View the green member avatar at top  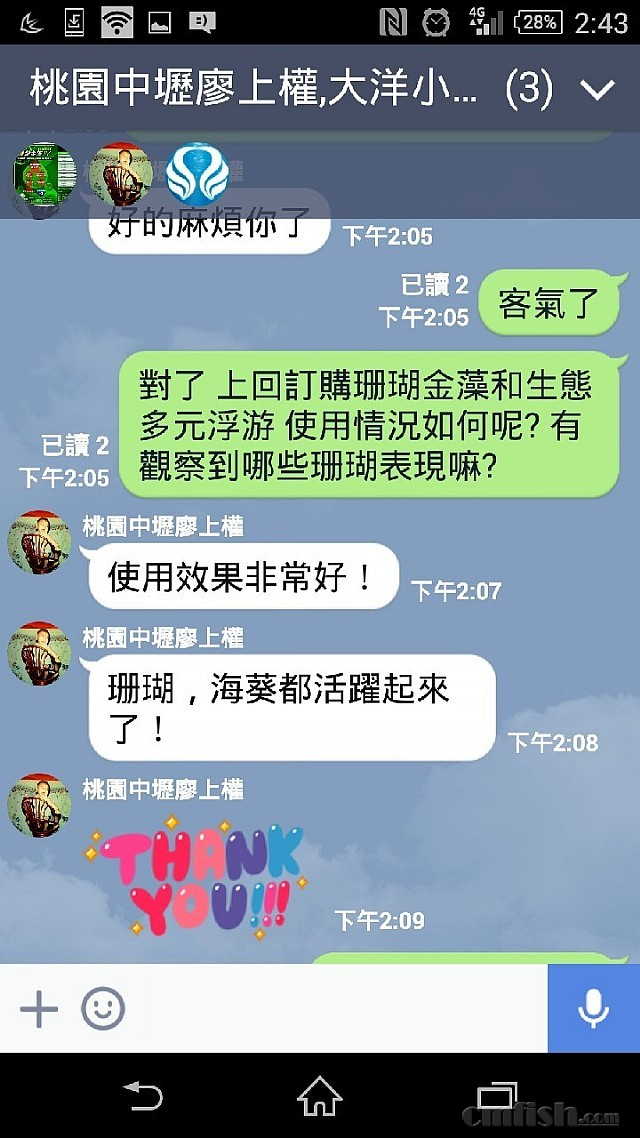coord(44,175)
